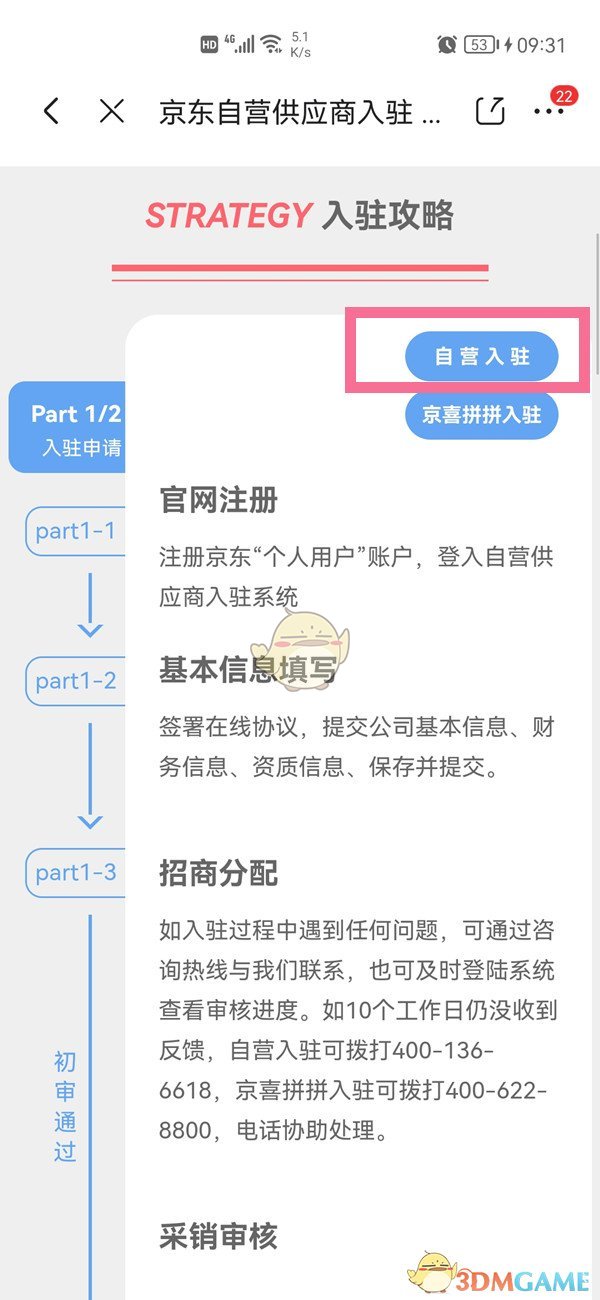The height and width of the screenshot is (1300, 600).
Task: Close the JD supplier page
Action: 112,111
